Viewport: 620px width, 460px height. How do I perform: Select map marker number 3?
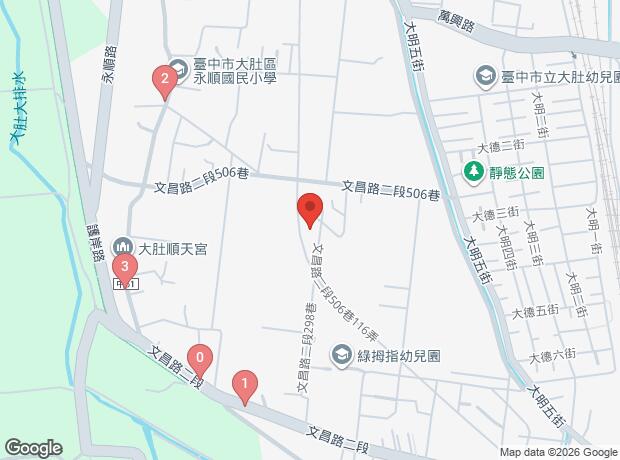pyautogui.click(x=125, y=270)
